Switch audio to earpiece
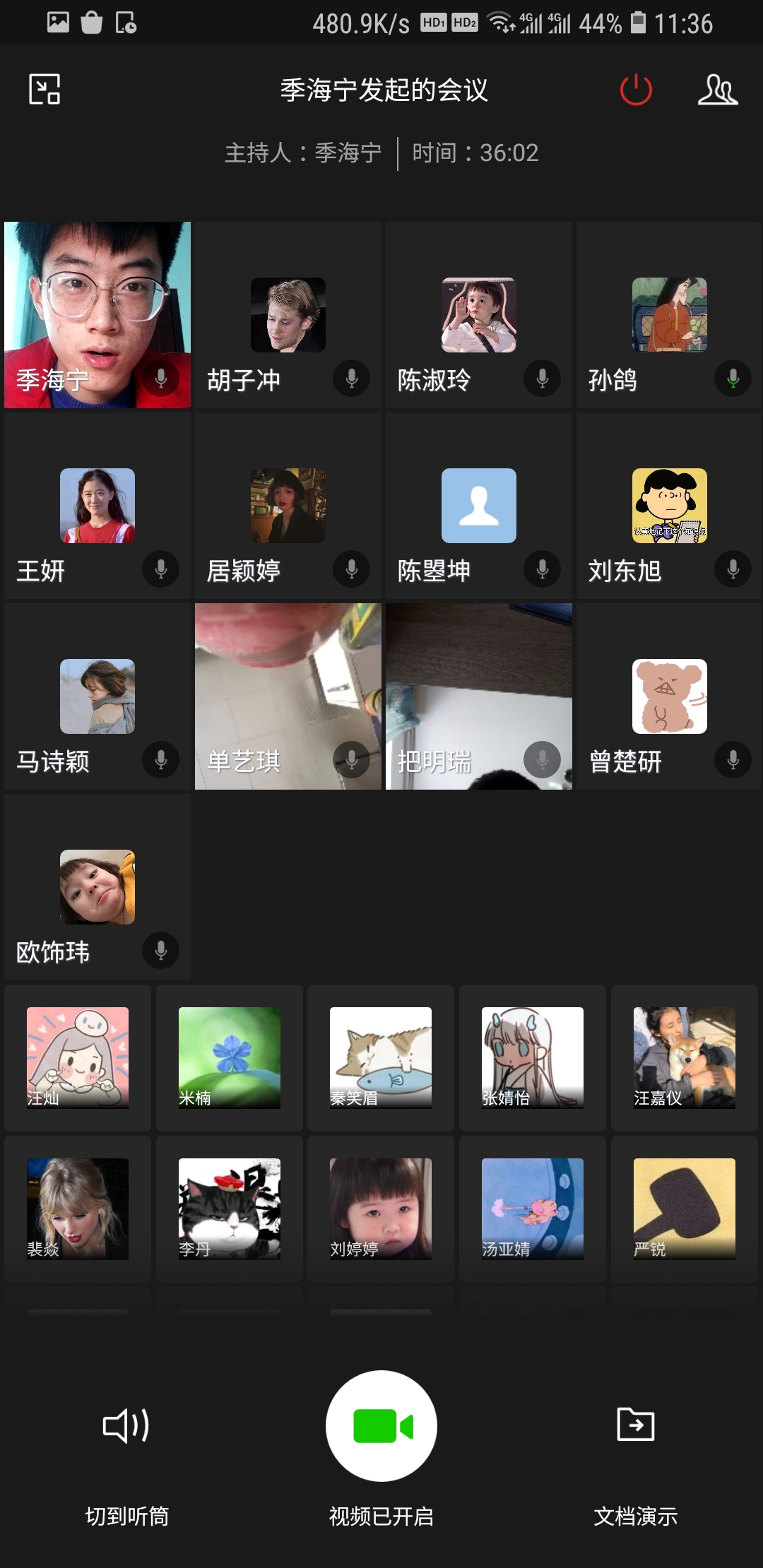This screenshot has width=763, height=1568. [x=126, y=1448]
